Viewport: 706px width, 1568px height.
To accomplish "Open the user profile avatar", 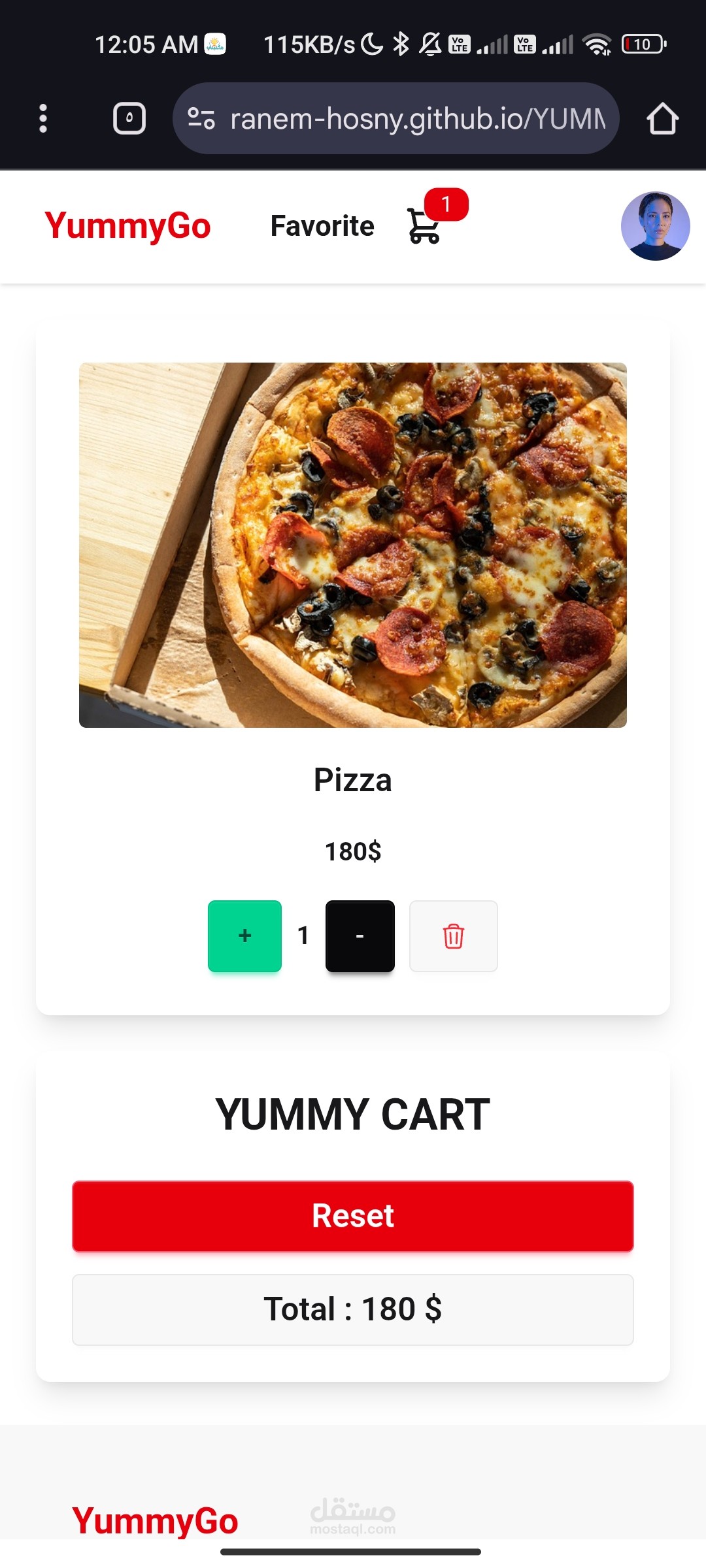I will click(x=655, y=226).
